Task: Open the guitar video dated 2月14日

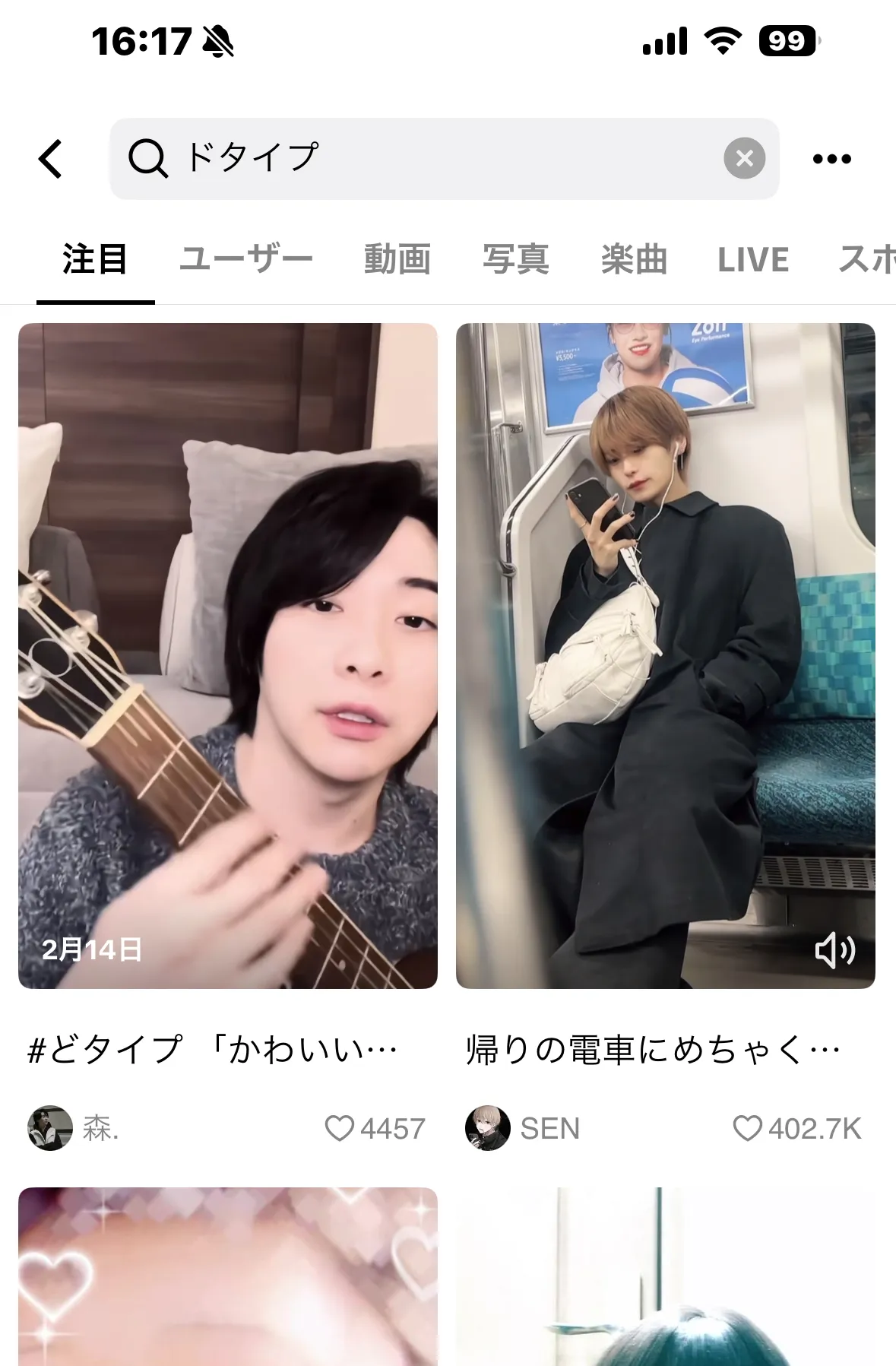Action: tap(228, 655)
